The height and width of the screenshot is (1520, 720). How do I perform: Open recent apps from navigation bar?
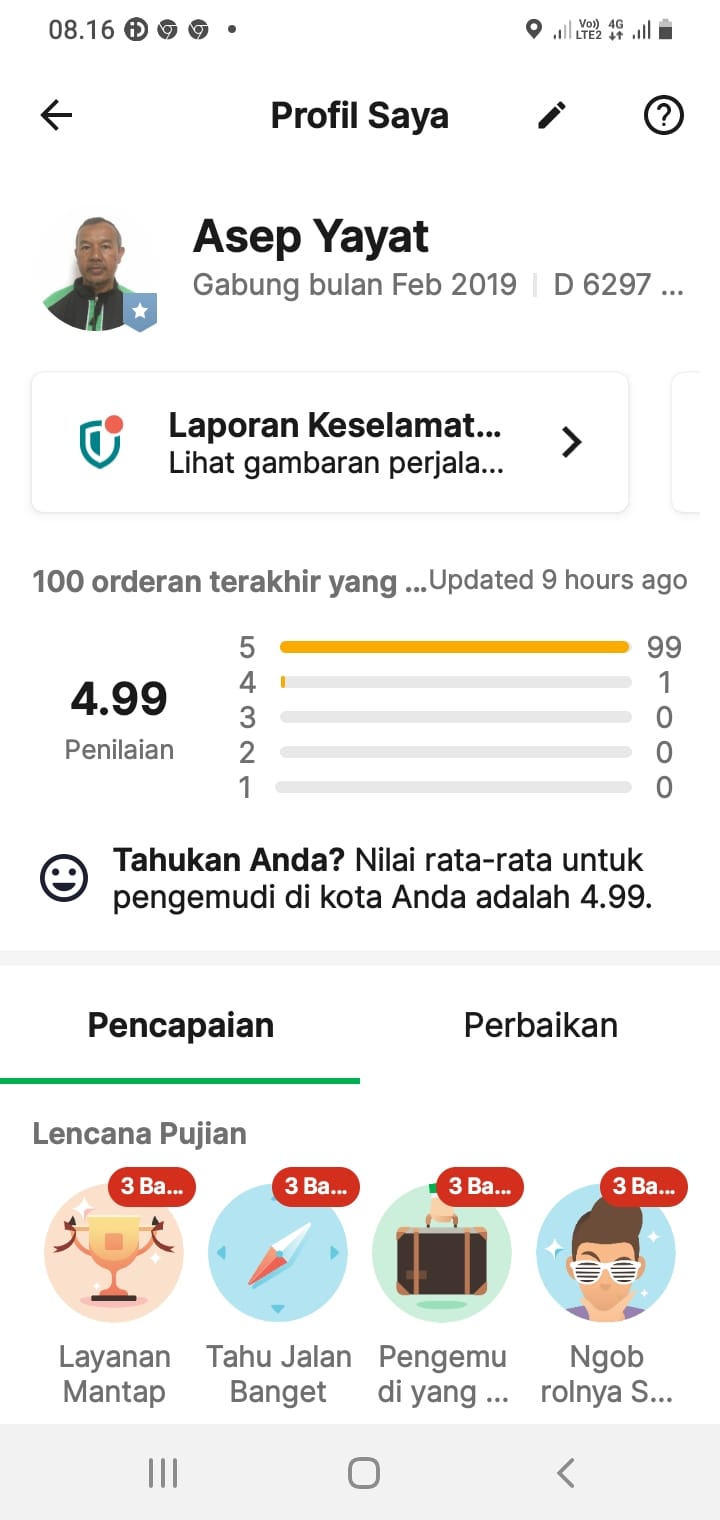tap(163, 1473)
